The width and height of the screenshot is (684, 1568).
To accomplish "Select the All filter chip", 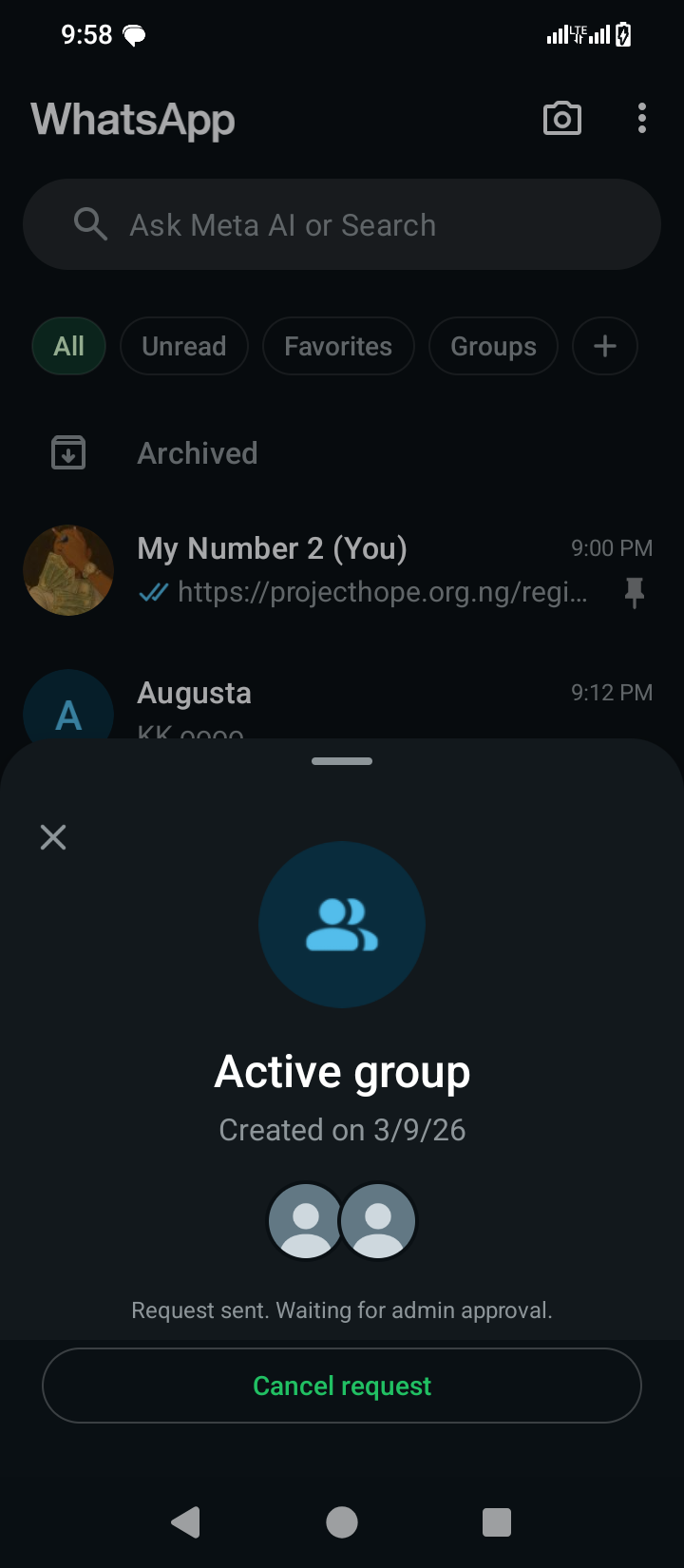I will [68, 346].
